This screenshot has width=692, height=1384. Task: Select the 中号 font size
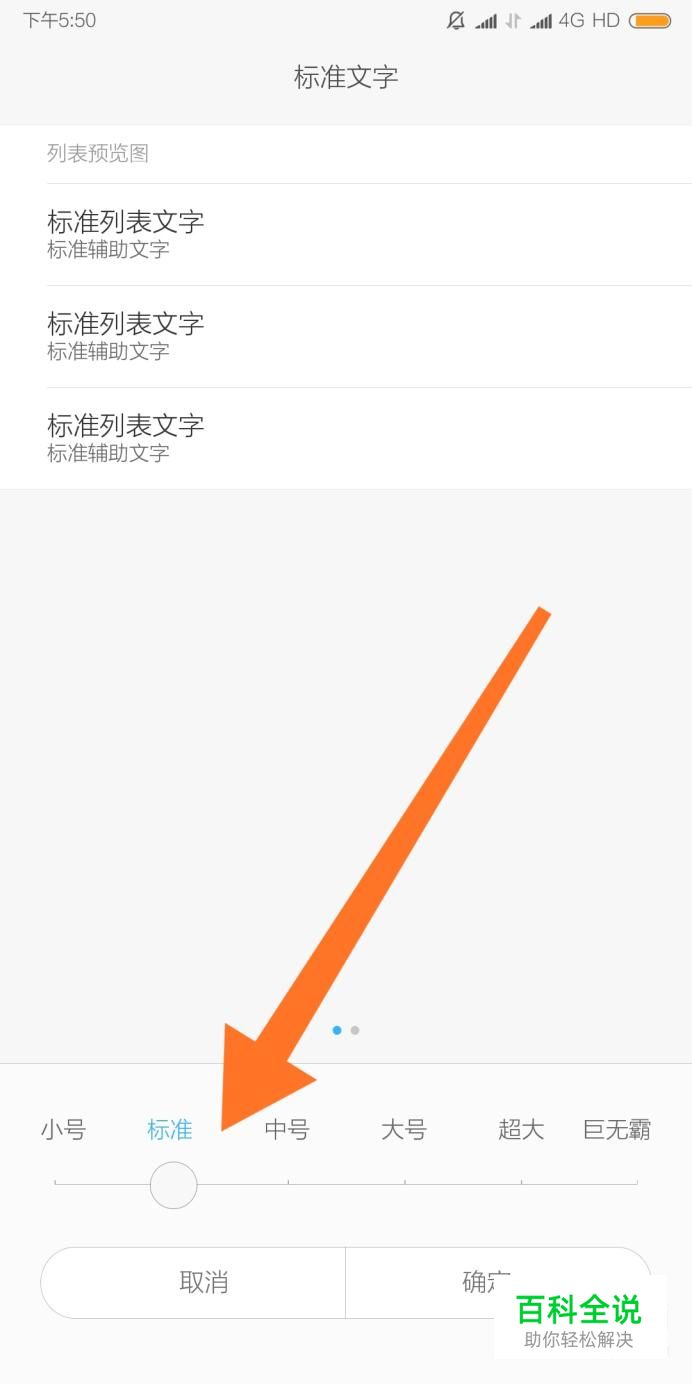point(287,1130)
